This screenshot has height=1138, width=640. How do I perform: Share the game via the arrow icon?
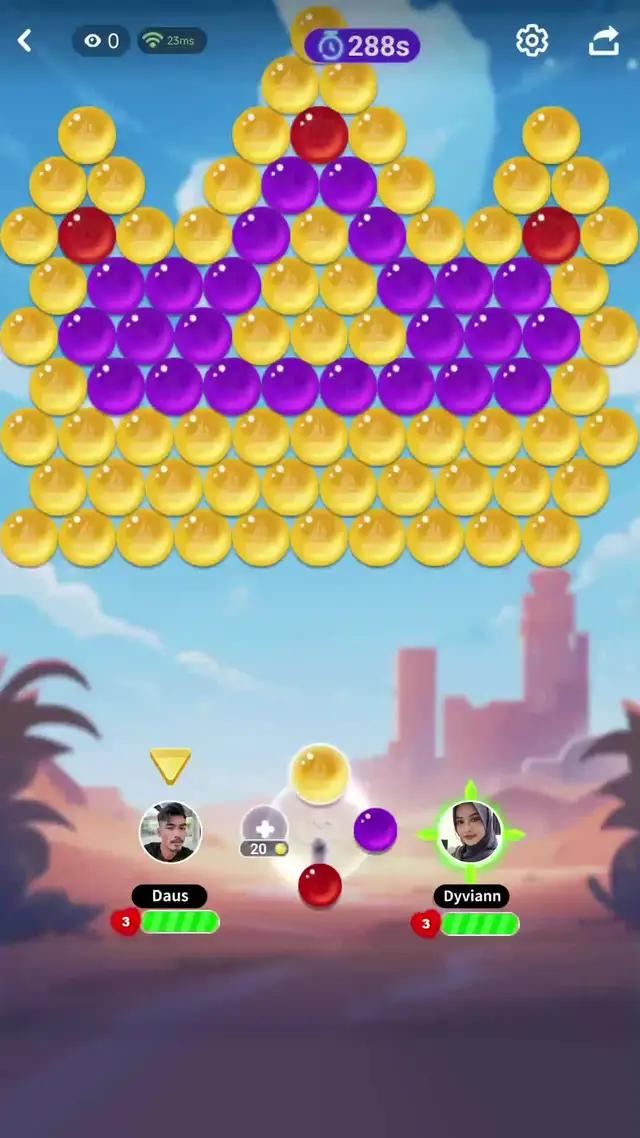coord(603,41)
